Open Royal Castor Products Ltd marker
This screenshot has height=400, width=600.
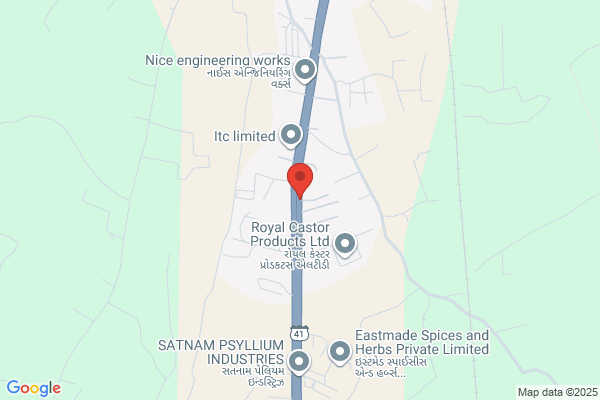click(345, 244)
